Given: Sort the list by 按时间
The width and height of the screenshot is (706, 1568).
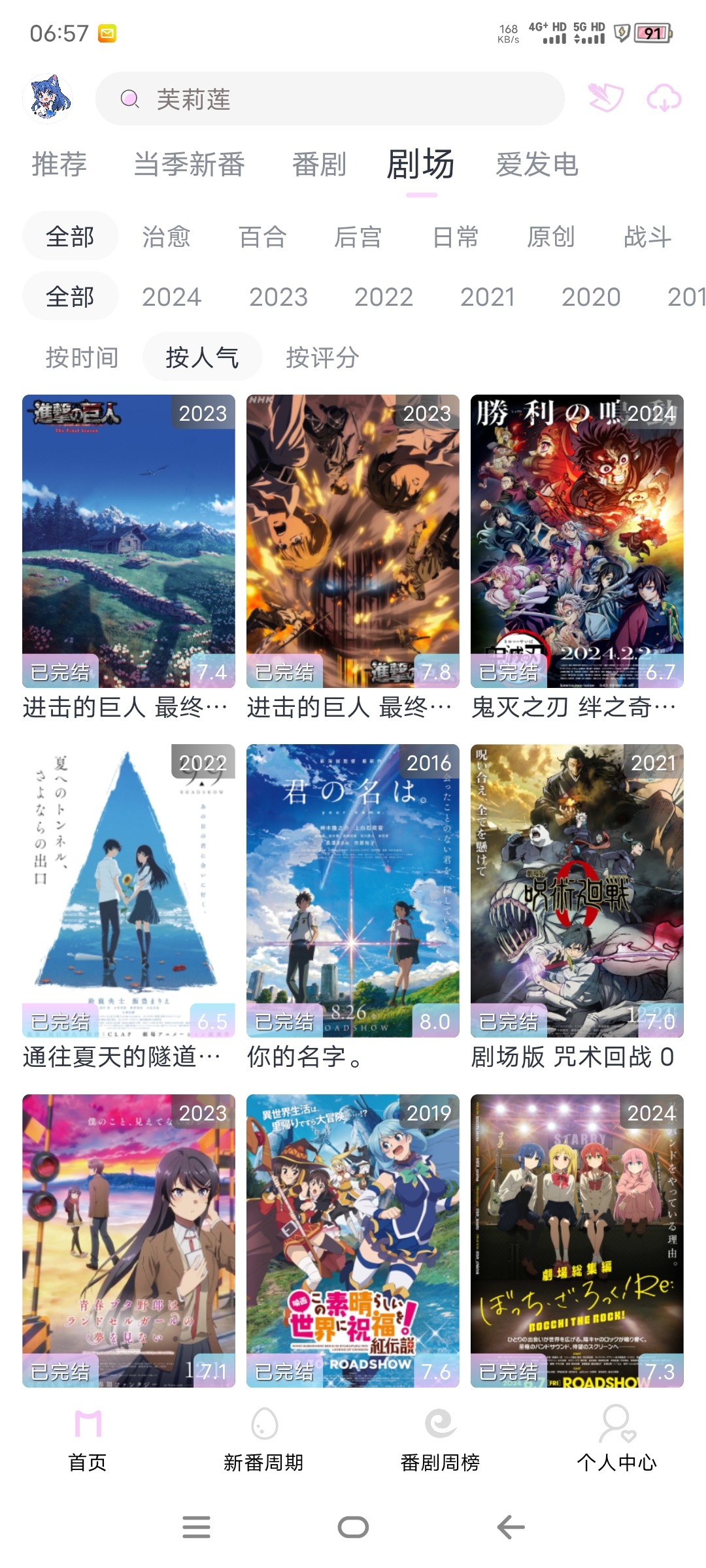Looking at the screenshot, I should pos(82,357).
